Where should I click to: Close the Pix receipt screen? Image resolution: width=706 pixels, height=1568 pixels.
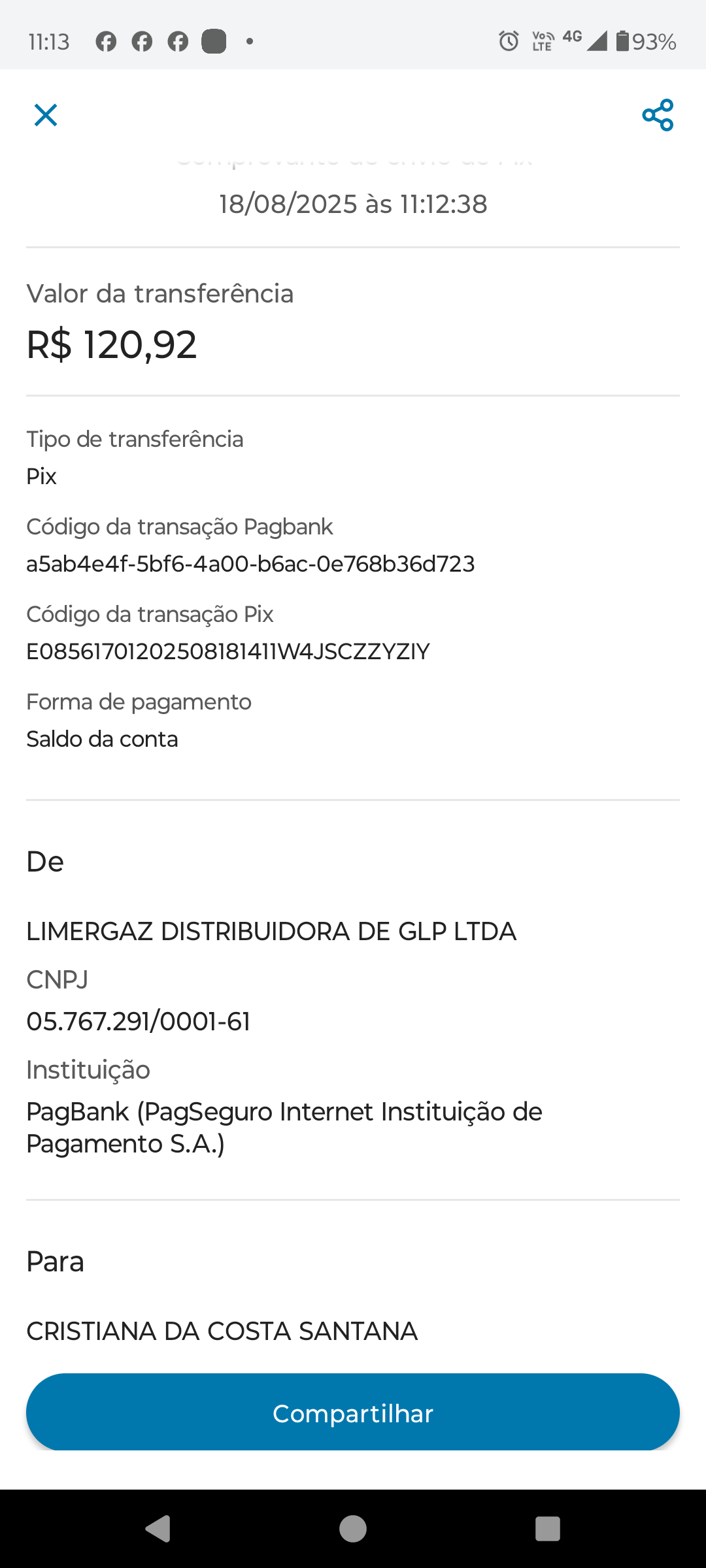tap(46, 115)
